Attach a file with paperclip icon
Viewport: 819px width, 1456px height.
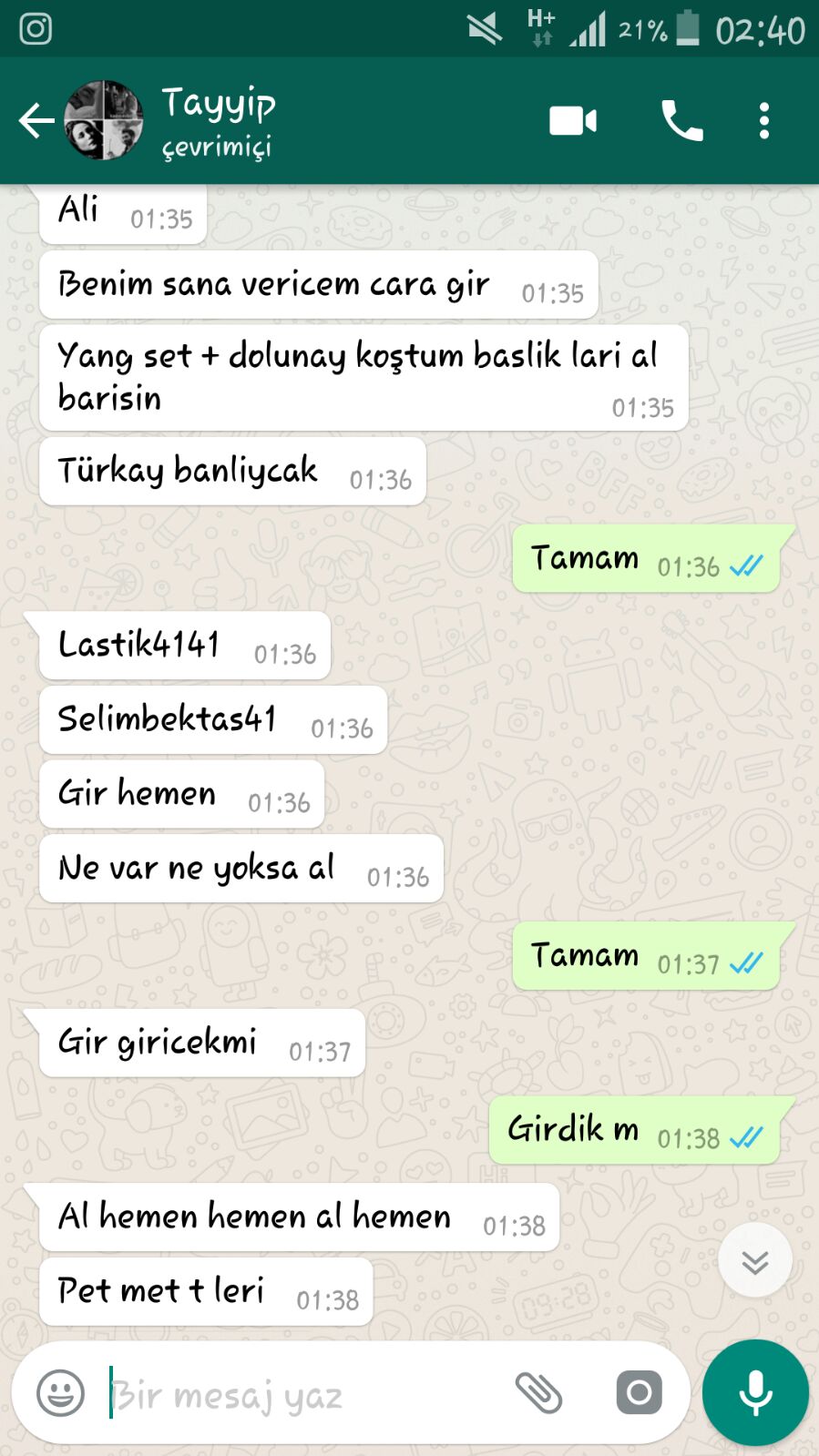tap(539, 1392)
